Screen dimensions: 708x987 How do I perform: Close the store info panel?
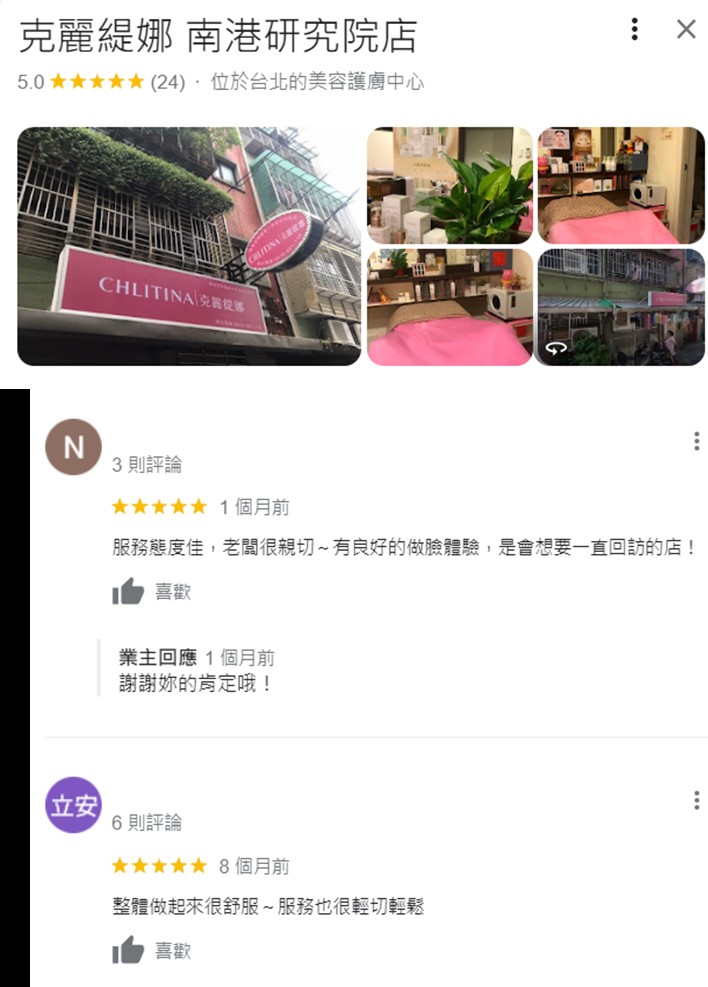tap(686, 30)
